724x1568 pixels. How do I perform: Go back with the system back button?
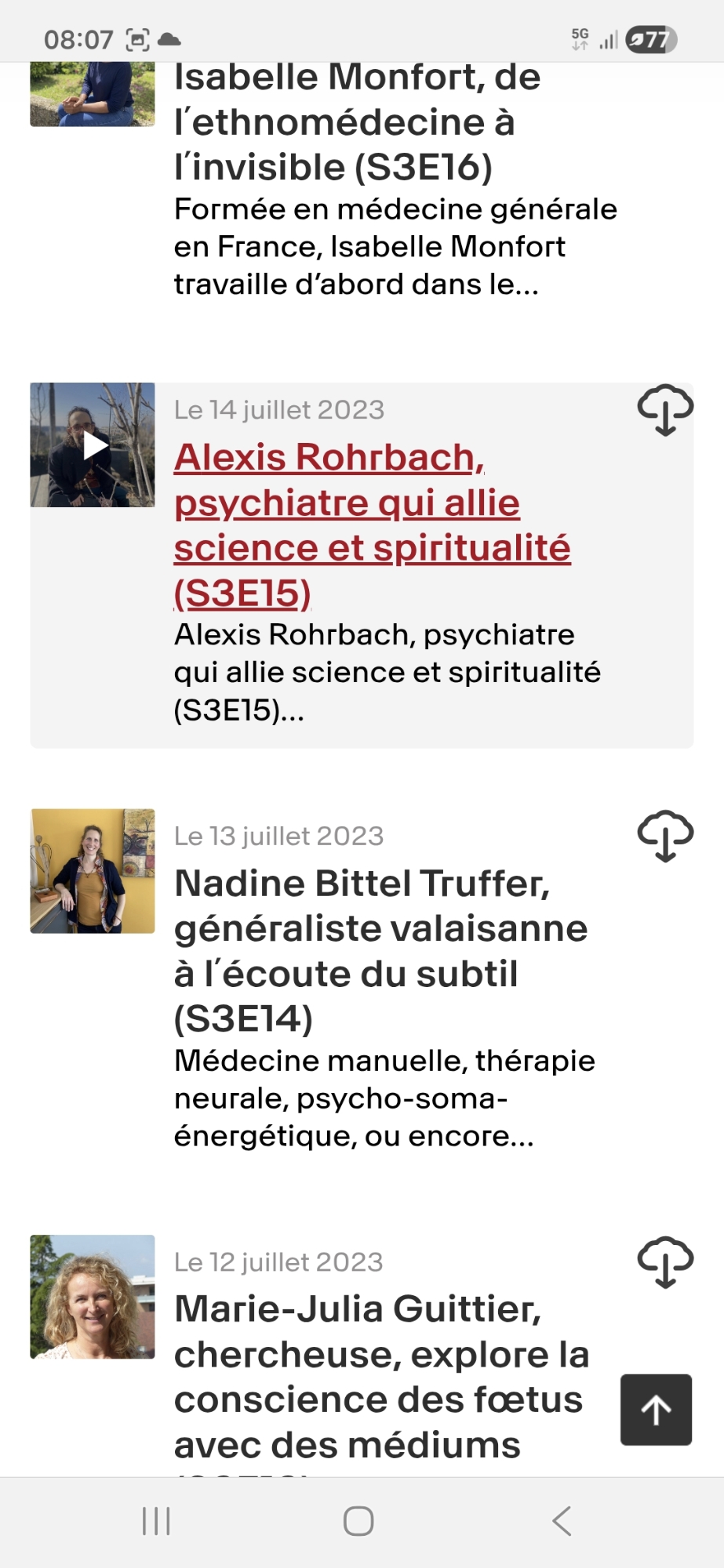(562, 1522)
